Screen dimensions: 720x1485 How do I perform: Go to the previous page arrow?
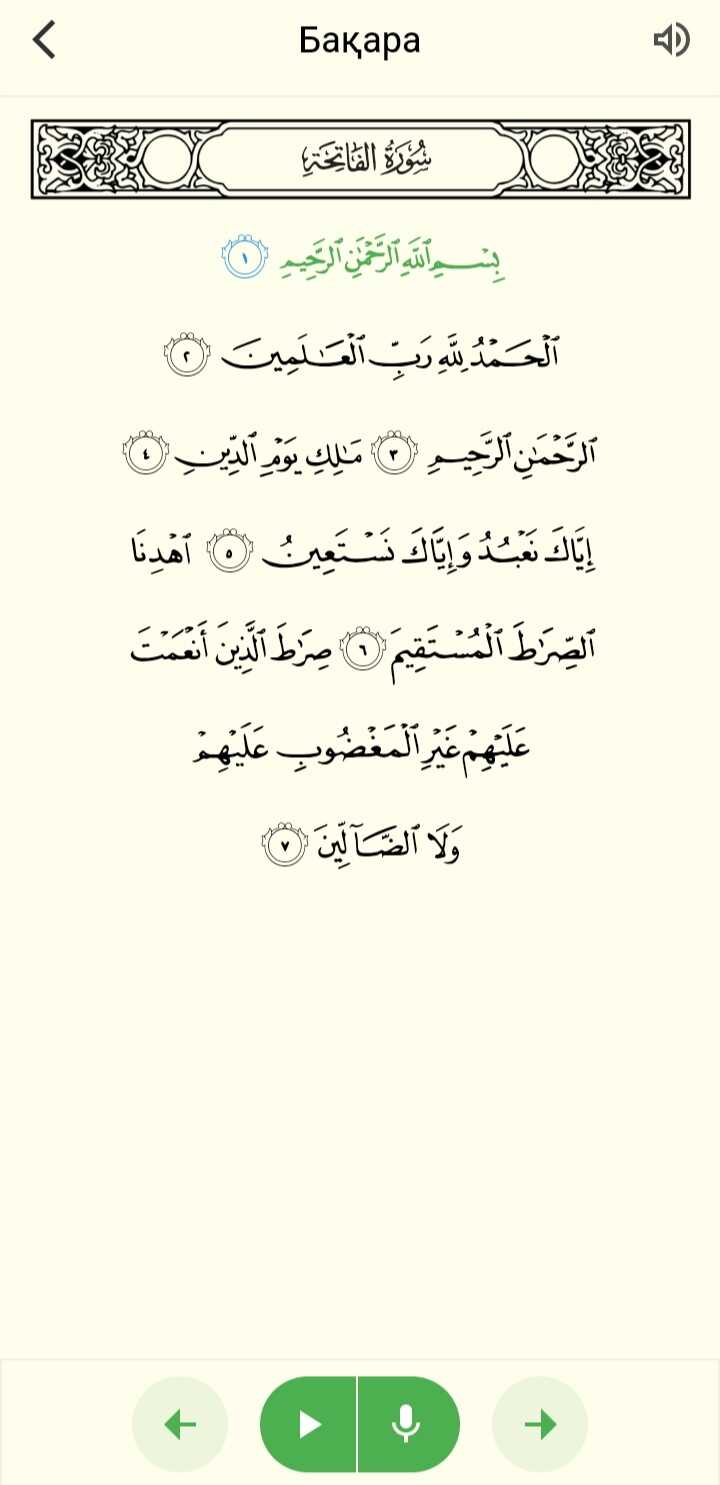[x=180, y=1424]
